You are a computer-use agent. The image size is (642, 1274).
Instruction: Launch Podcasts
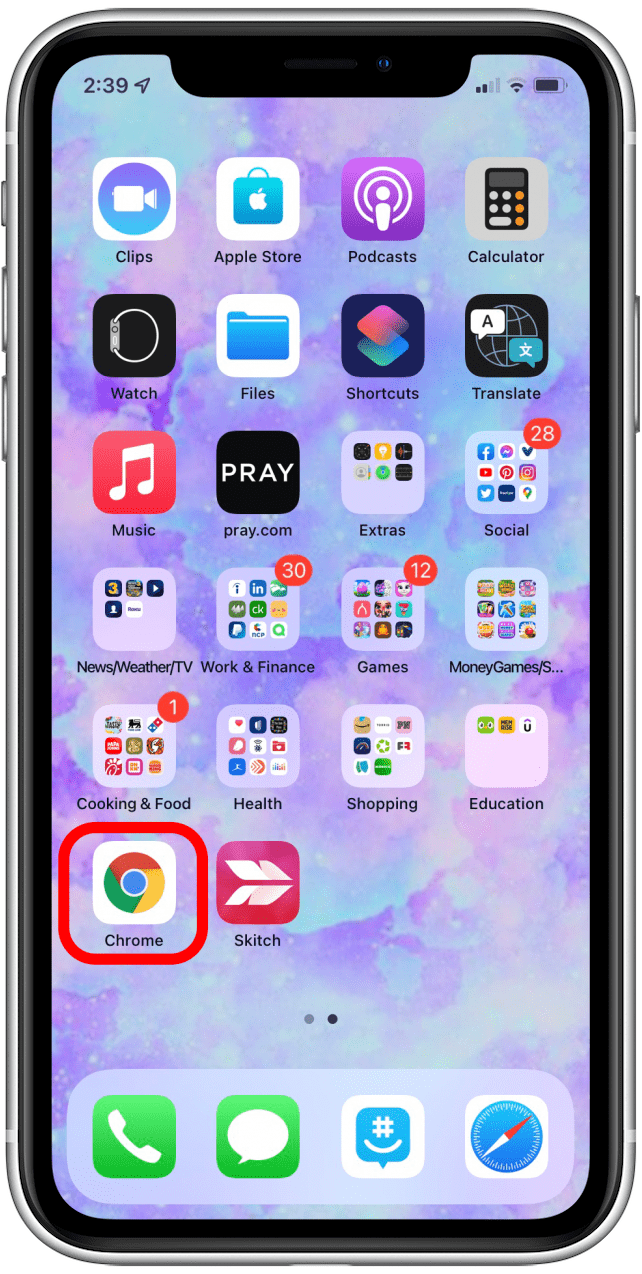[x=382, y=199]
